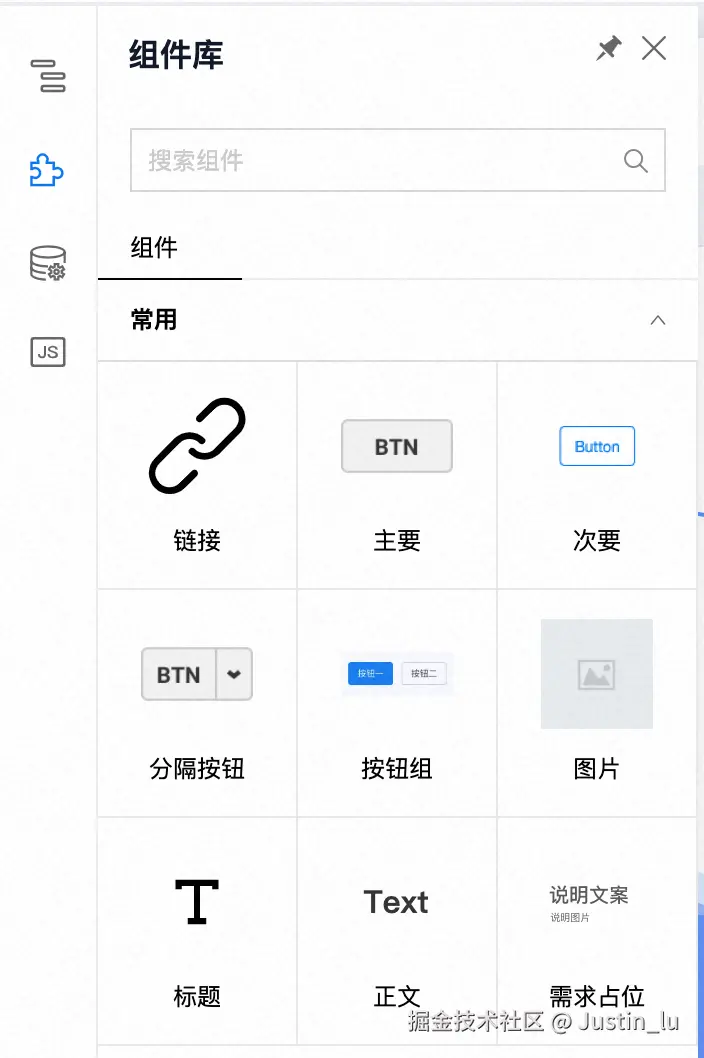
Task: Tap the 搜索组件 search field
Action: coord(380,160)
